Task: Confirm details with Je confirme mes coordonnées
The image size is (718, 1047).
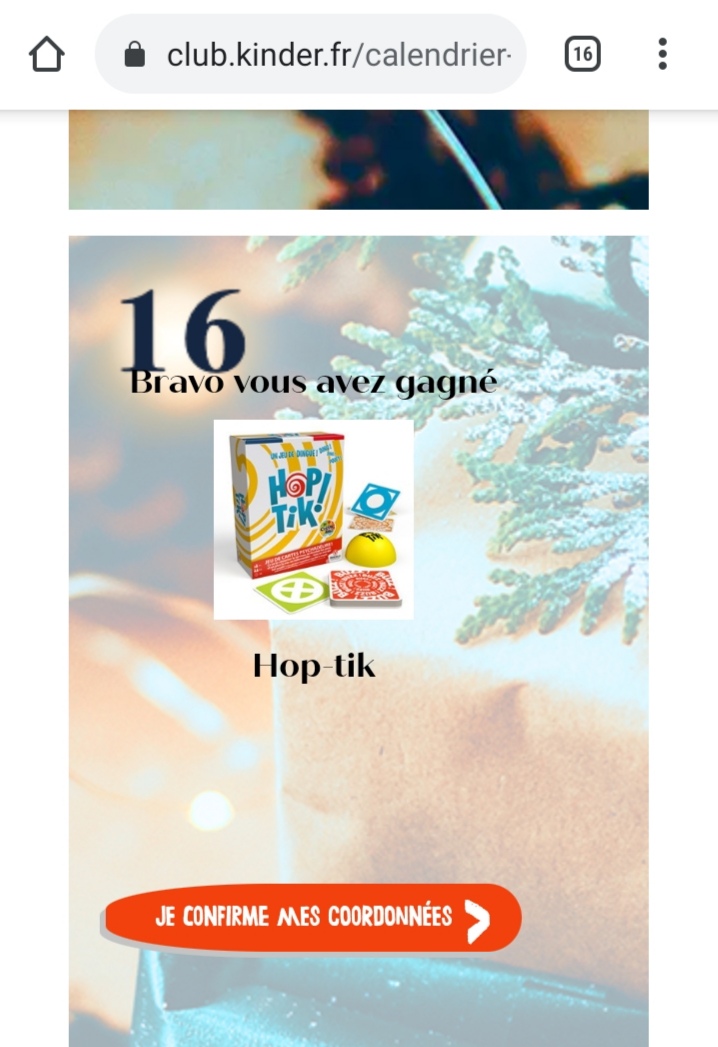Action: pyautogui.click(x=312, y=916)
